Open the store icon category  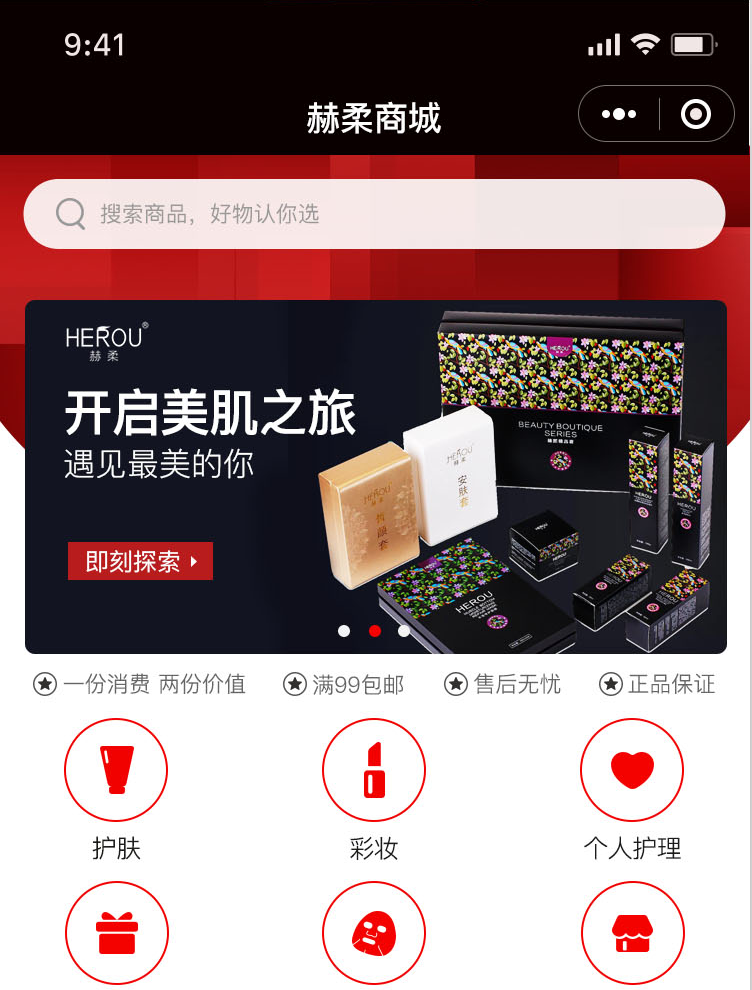632,933
